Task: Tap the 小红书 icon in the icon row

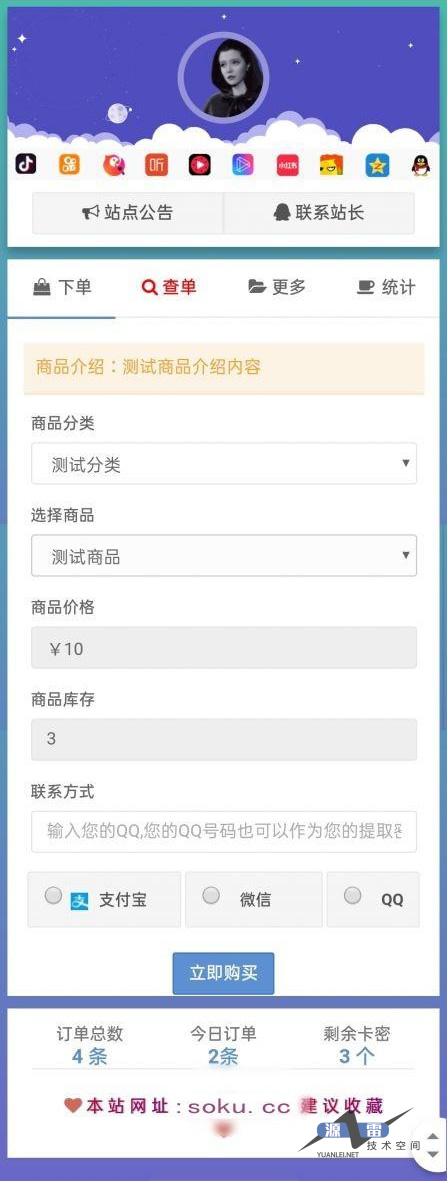Action: (x=287, y=164)
